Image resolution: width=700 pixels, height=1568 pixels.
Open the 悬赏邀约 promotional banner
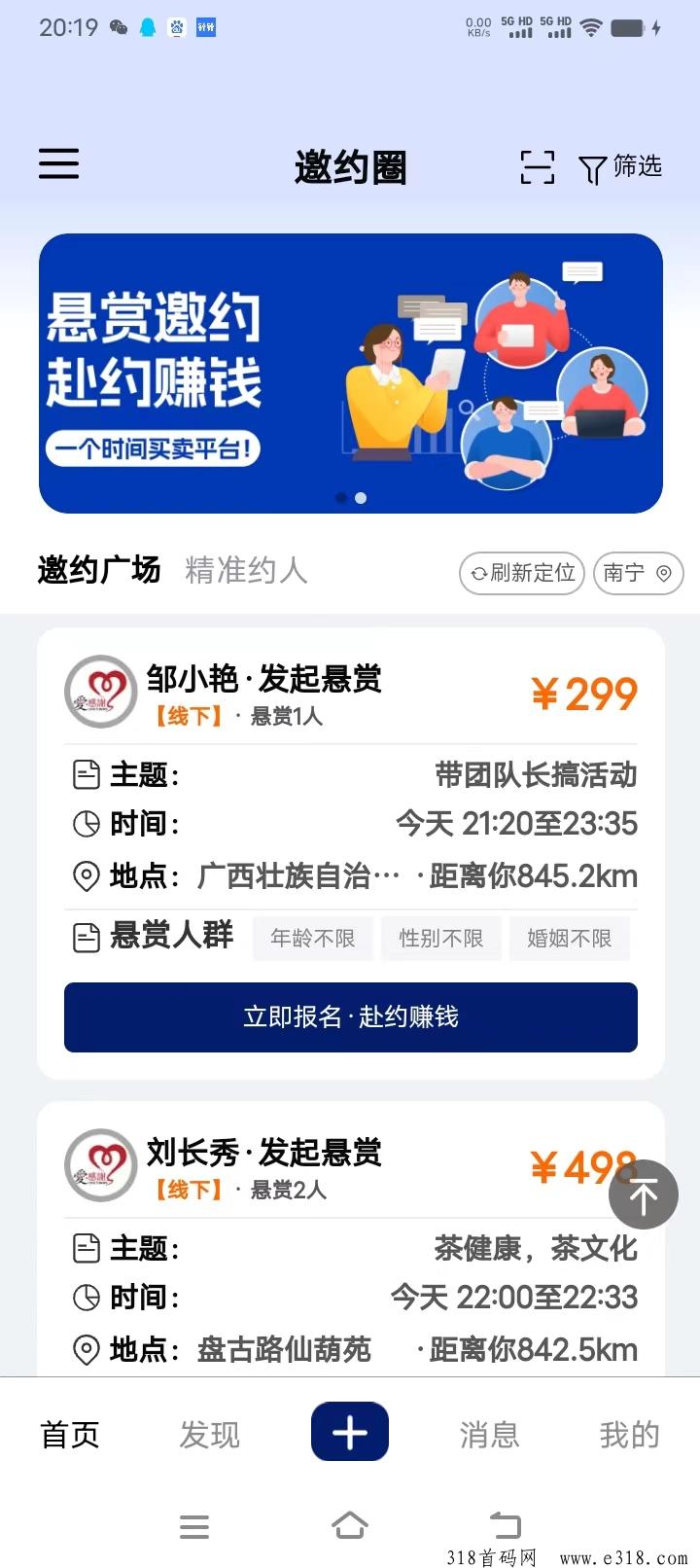350,374
